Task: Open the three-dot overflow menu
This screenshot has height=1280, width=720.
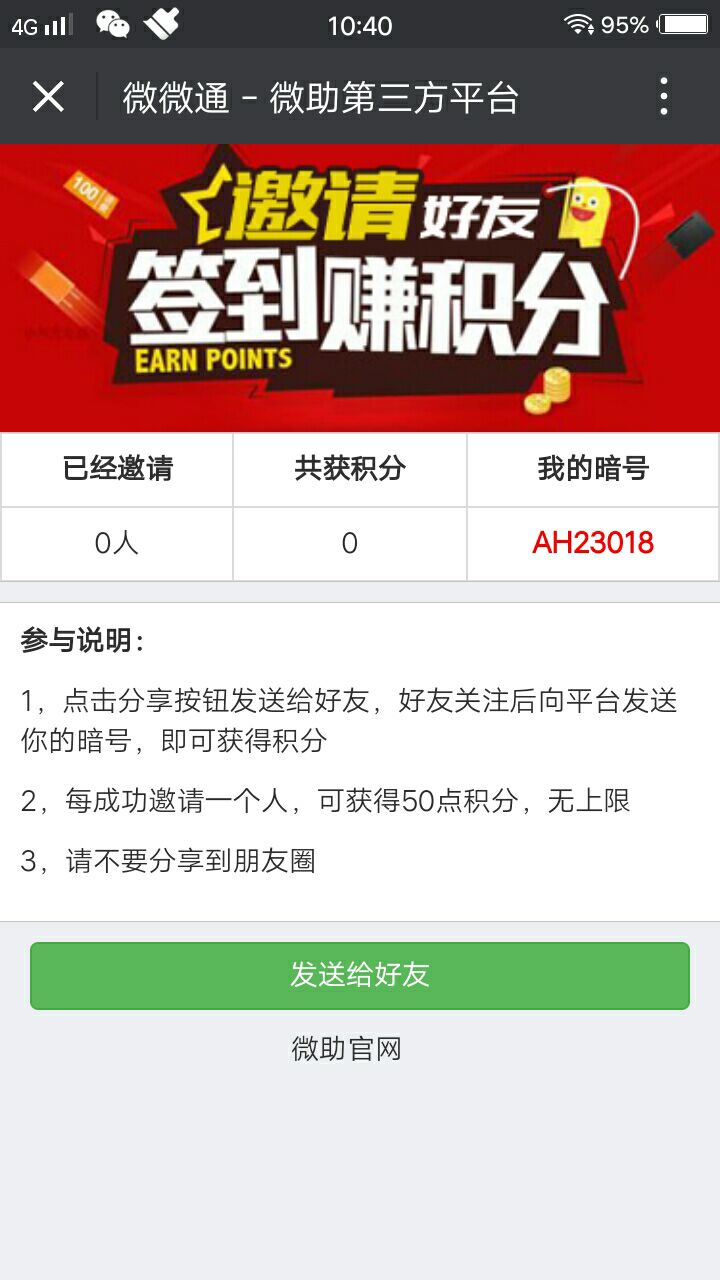Action: pos(664,97)
